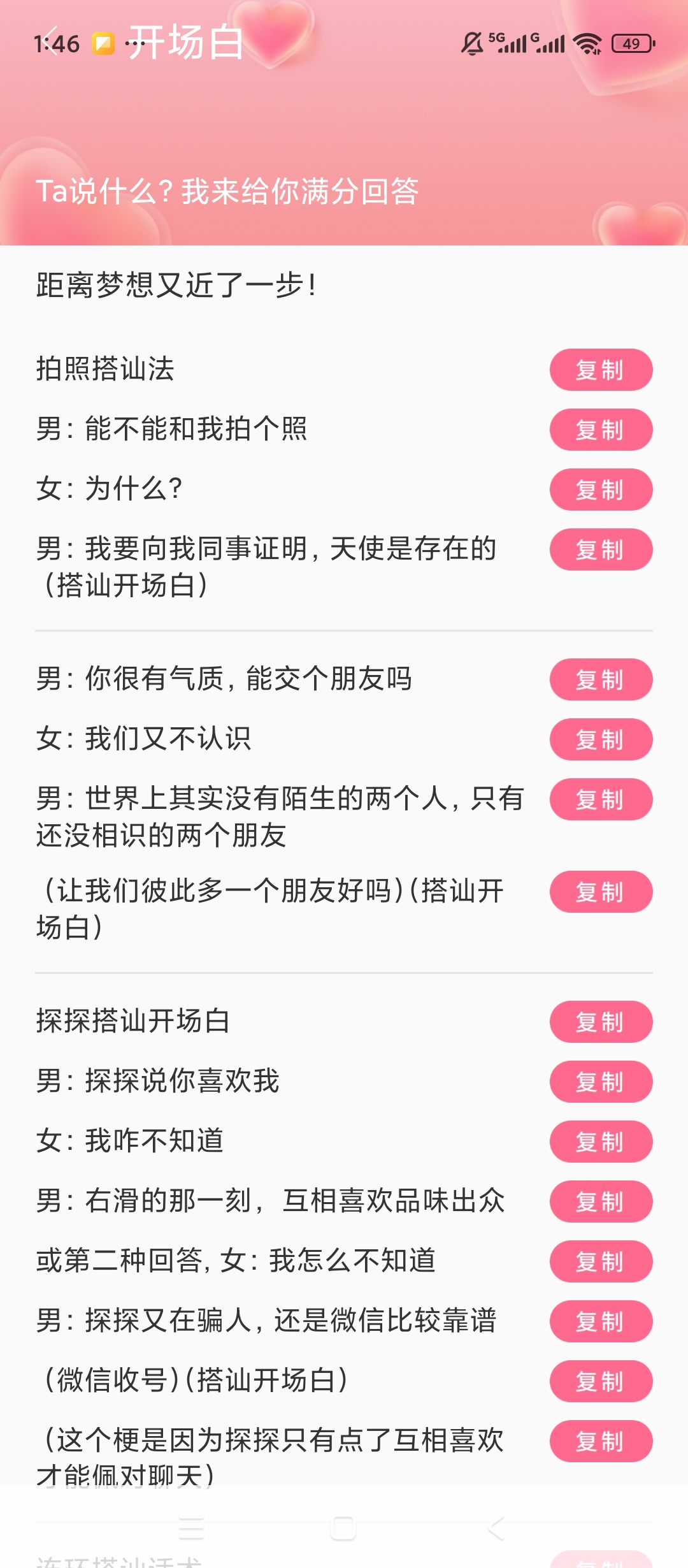688x1568 pixels.
Task: Copy the line 女：为什么？
Action: [601, 490]
